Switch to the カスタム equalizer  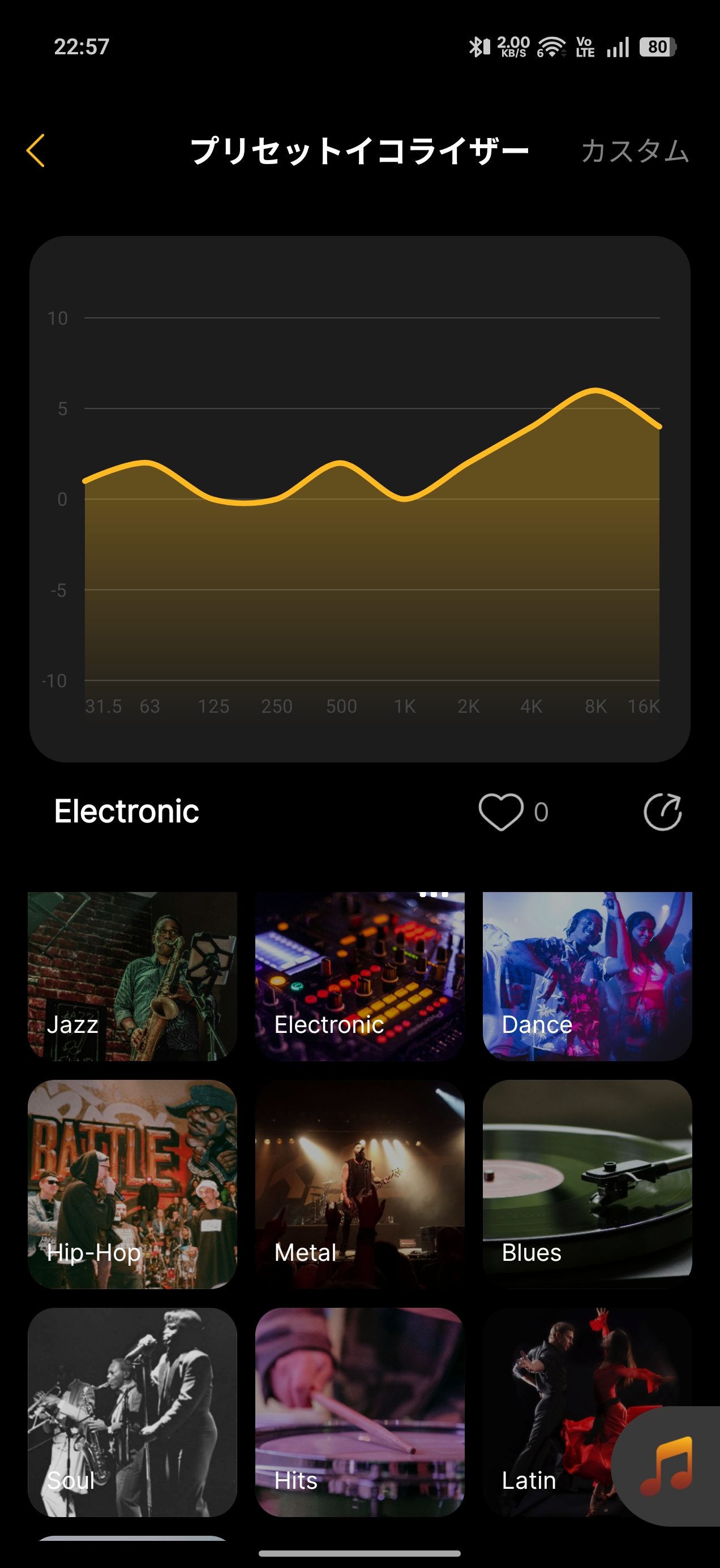[x=635, y=151]
